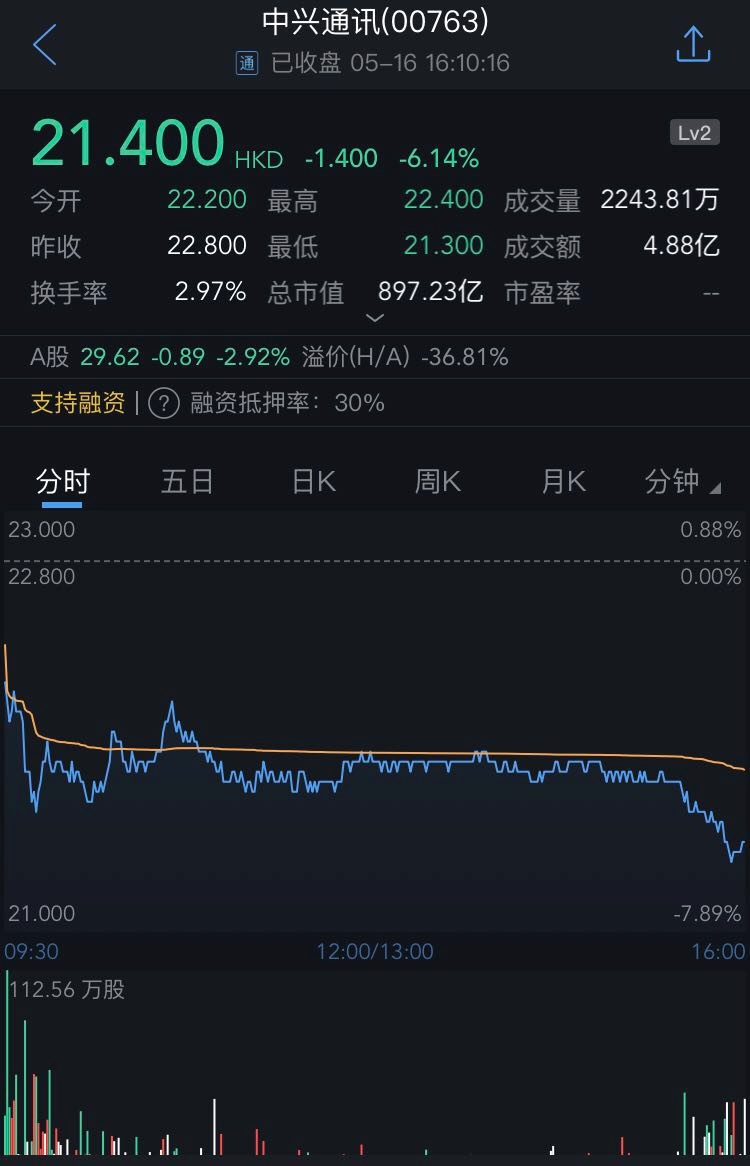The width and height of the screenshot is (750, 1166).
Task: Switch to the 分时 intraday chart tab
Action: point(63,482)
